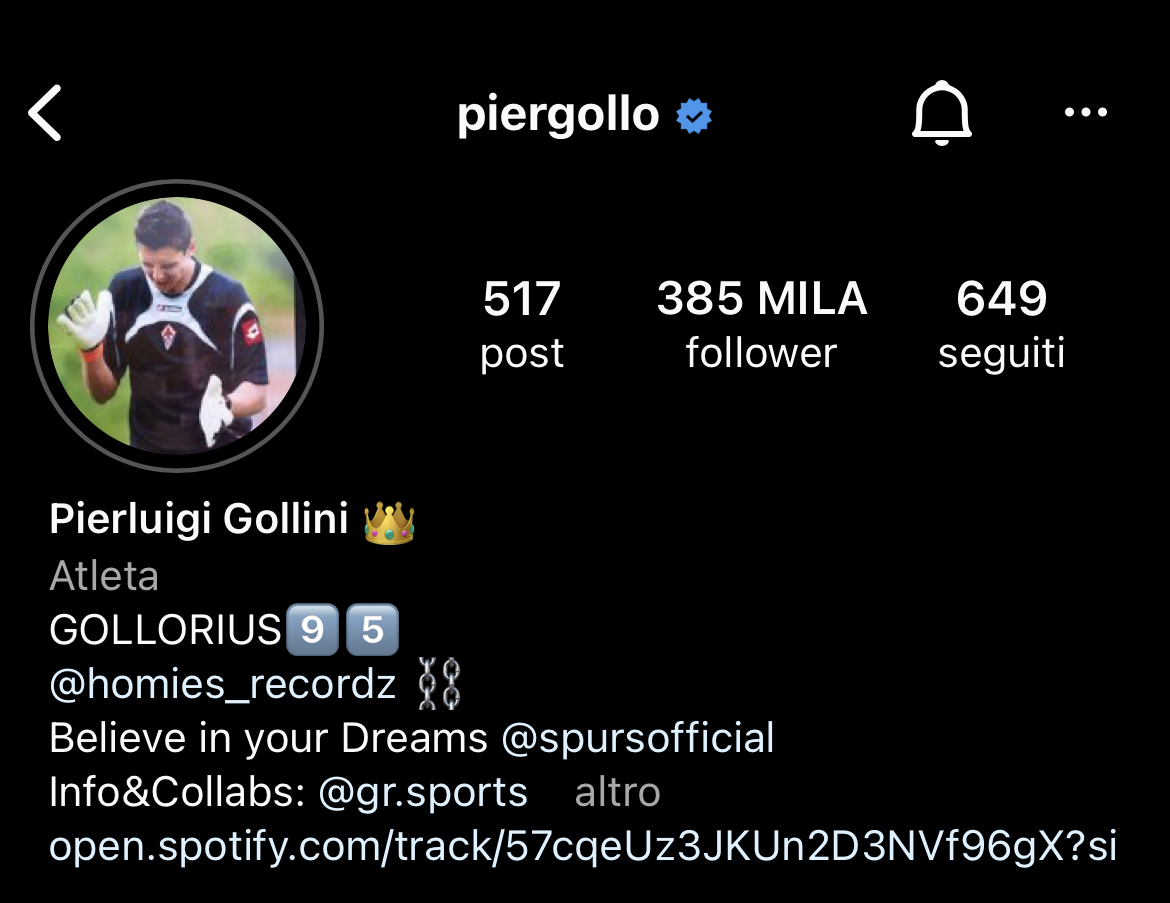1170x903 pixels.
Task: Open the 649 seguiti list
Action: [1001, 324]
